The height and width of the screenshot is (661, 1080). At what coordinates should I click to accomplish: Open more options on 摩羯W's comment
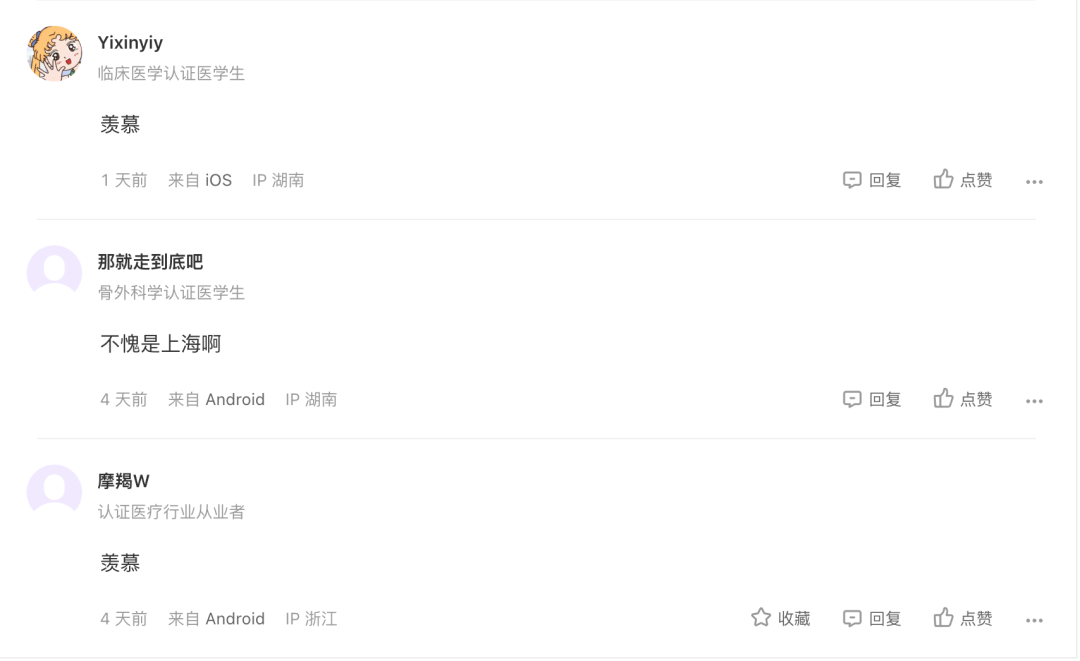[x=1034, y=620]
